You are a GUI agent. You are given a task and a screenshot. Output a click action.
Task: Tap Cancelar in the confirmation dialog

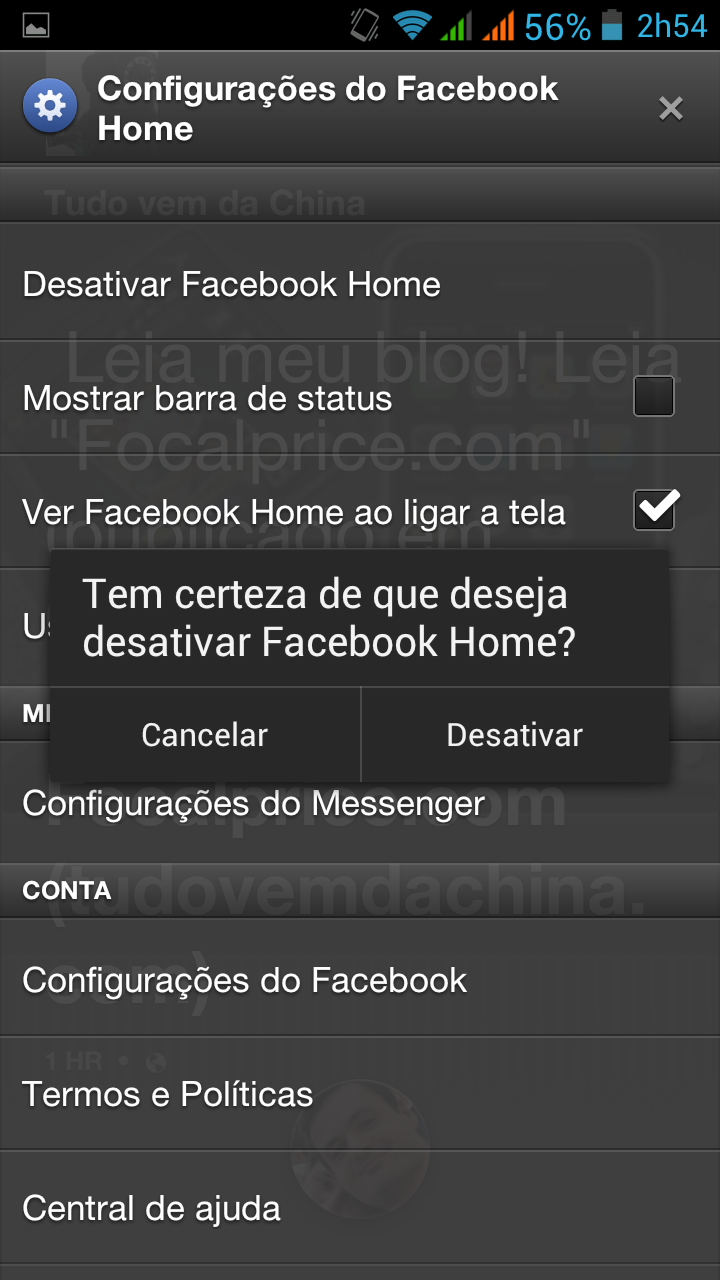click(x=205, y=735)
